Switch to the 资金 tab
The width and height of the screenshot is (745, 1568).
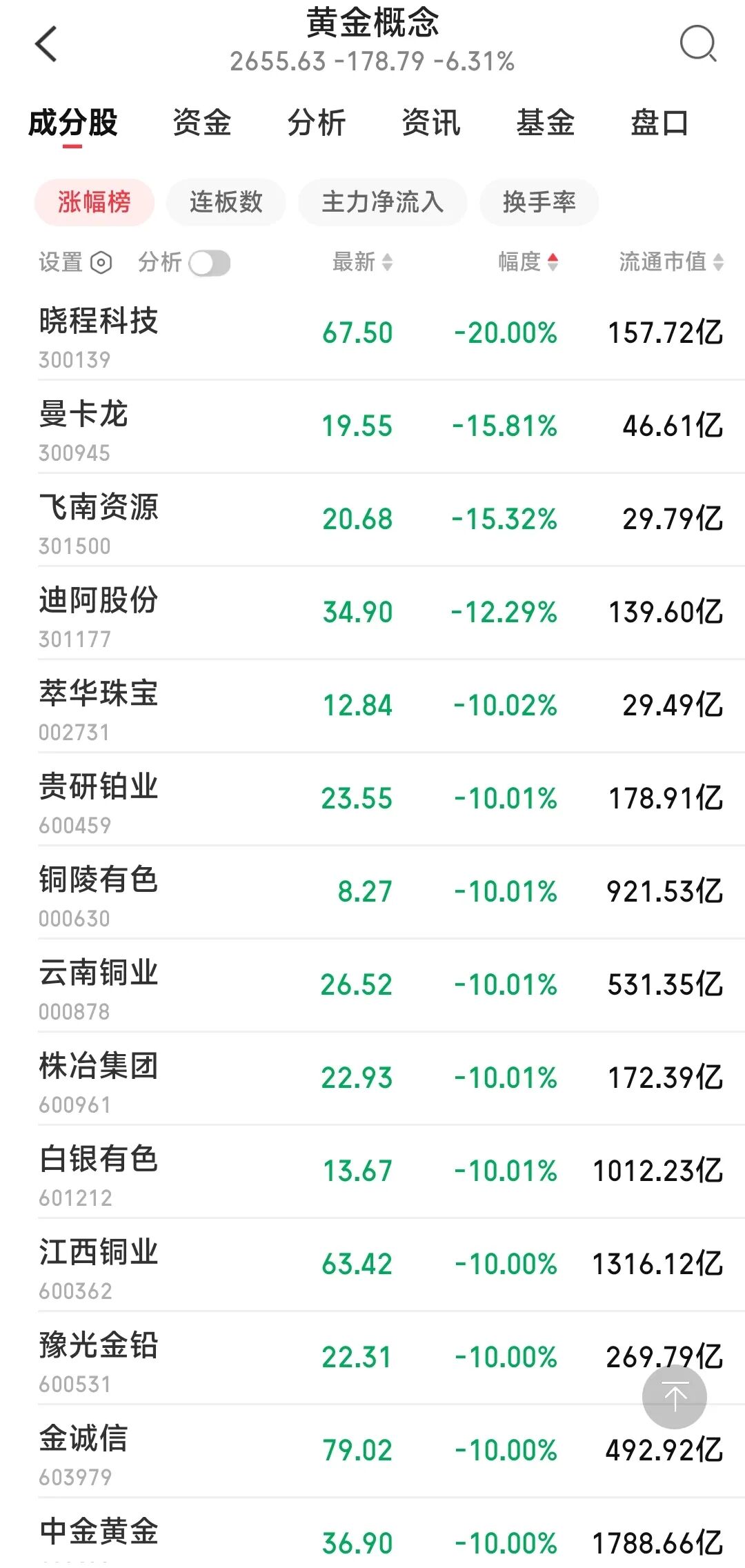point(201,123)
